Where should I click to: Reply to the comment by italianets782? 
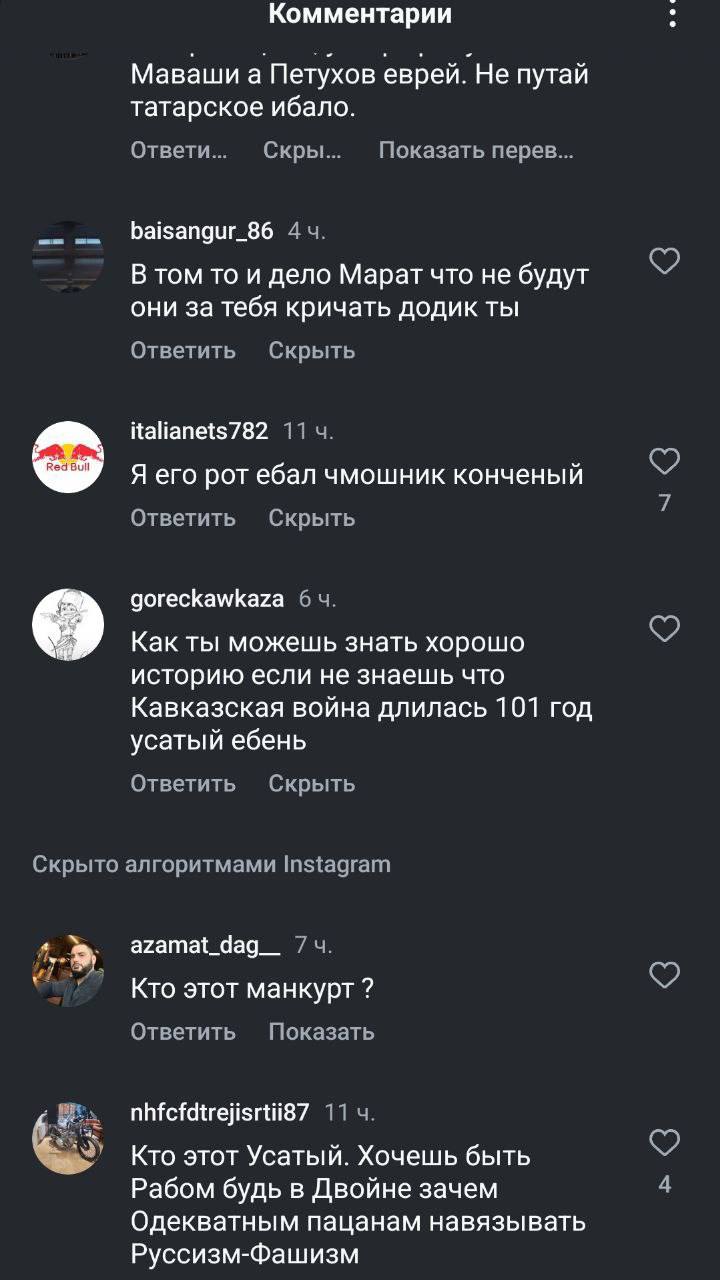tap(183, 518)
